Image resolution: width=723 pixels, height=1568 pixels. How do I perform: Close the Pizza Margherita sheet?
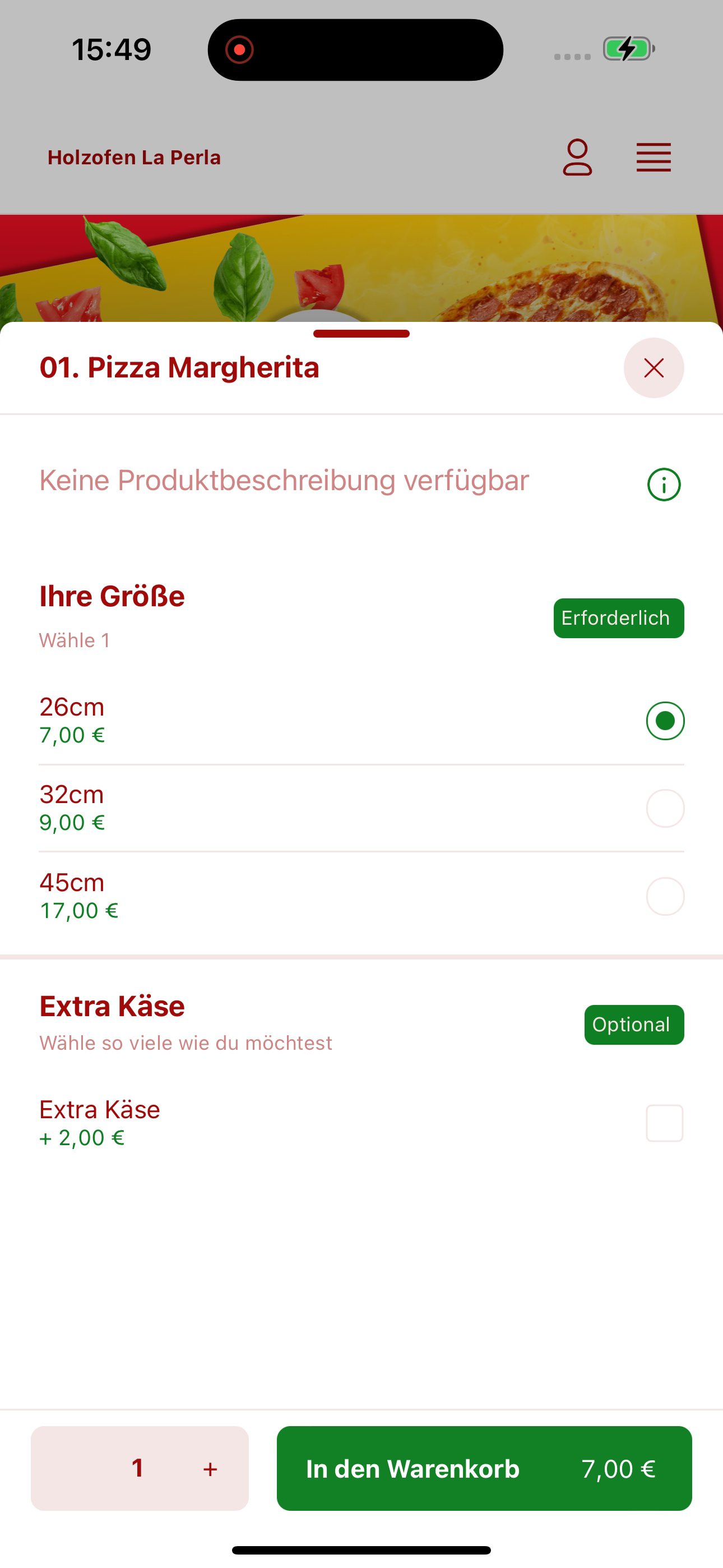pyautogui.click(x=654, y=368)
